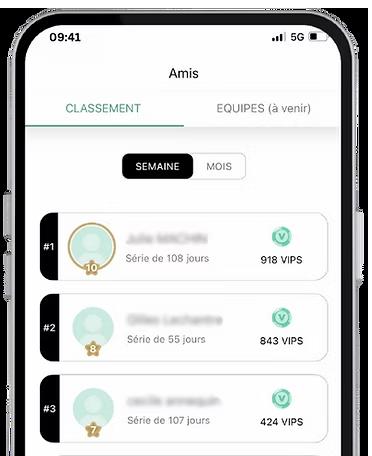Screen dimensions: 372x456
Task: Open the EQUIPES (à venir) tab
Action: click(263, 108)
